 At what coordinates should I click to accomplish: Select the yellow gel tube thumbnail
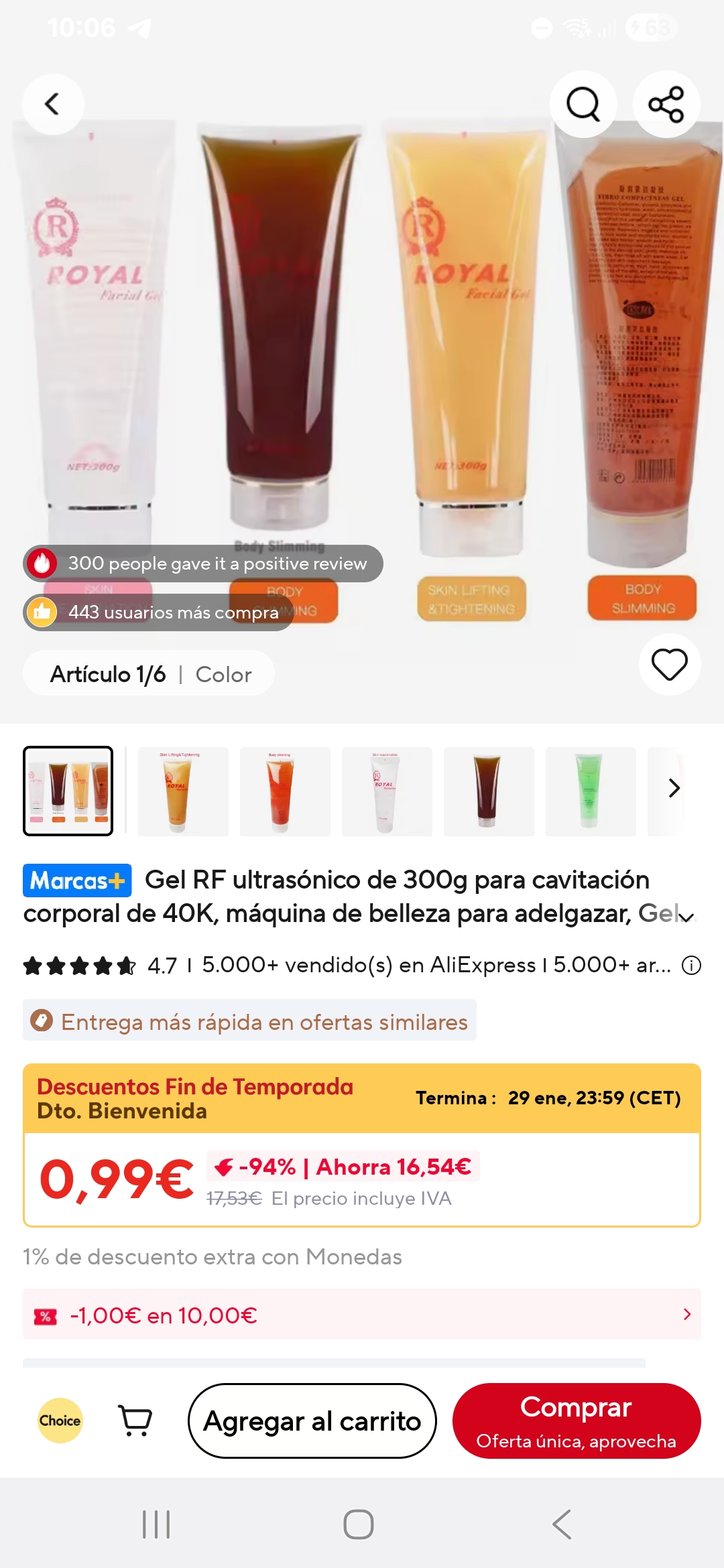183,791
